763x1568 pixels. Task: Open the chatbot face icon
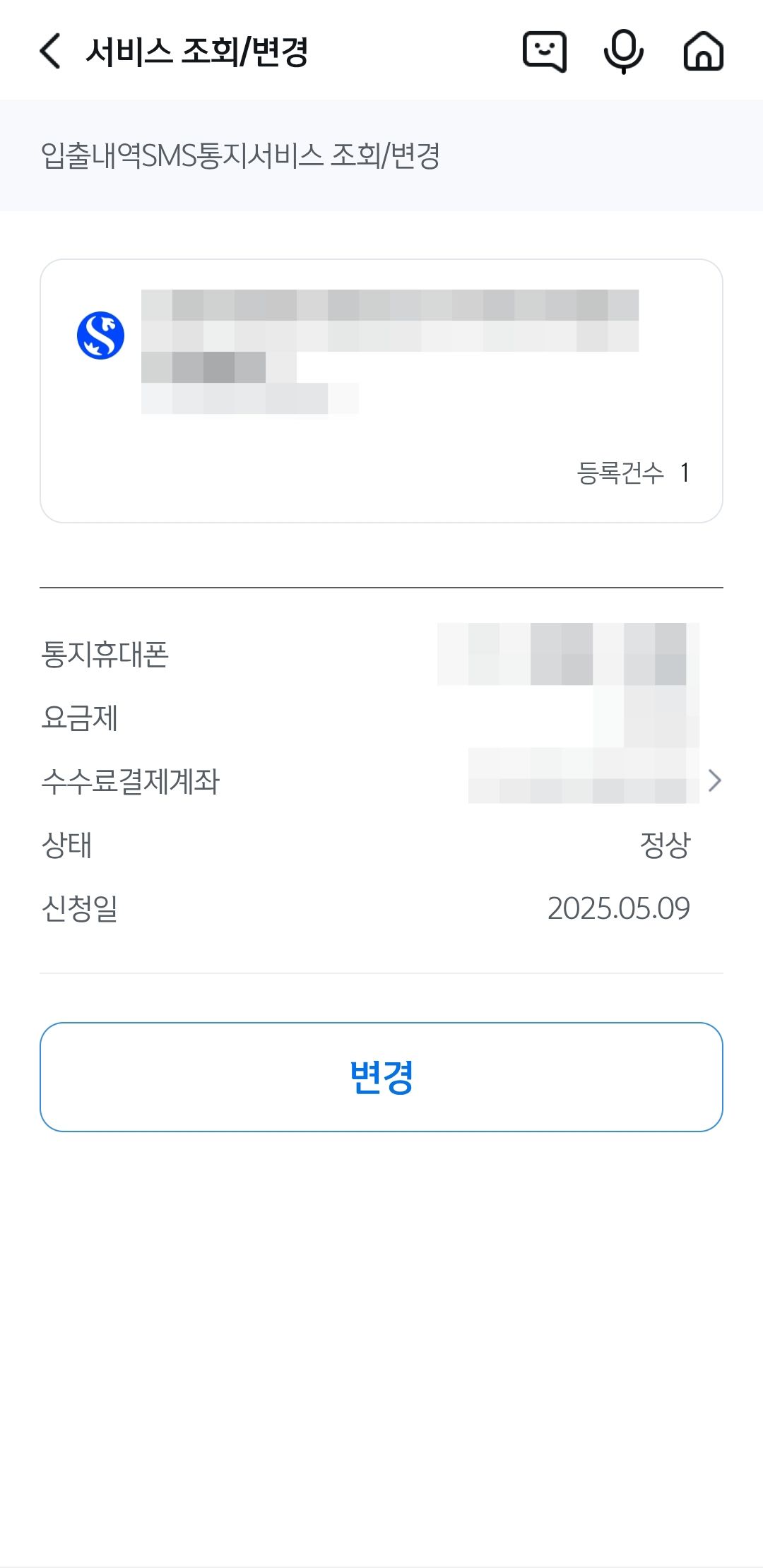click(545, 51)
